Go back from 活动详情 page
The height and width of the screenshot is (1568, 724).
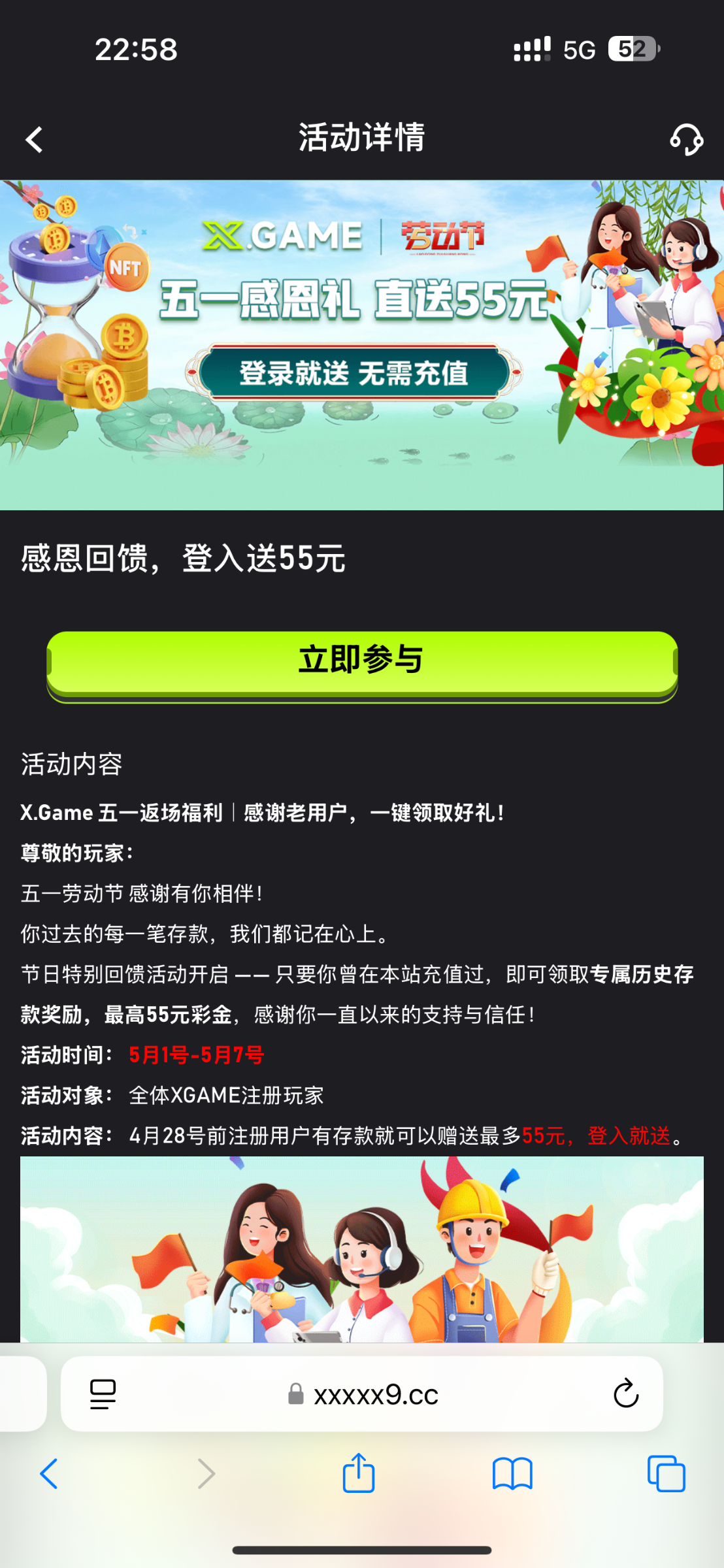point(34,140)
